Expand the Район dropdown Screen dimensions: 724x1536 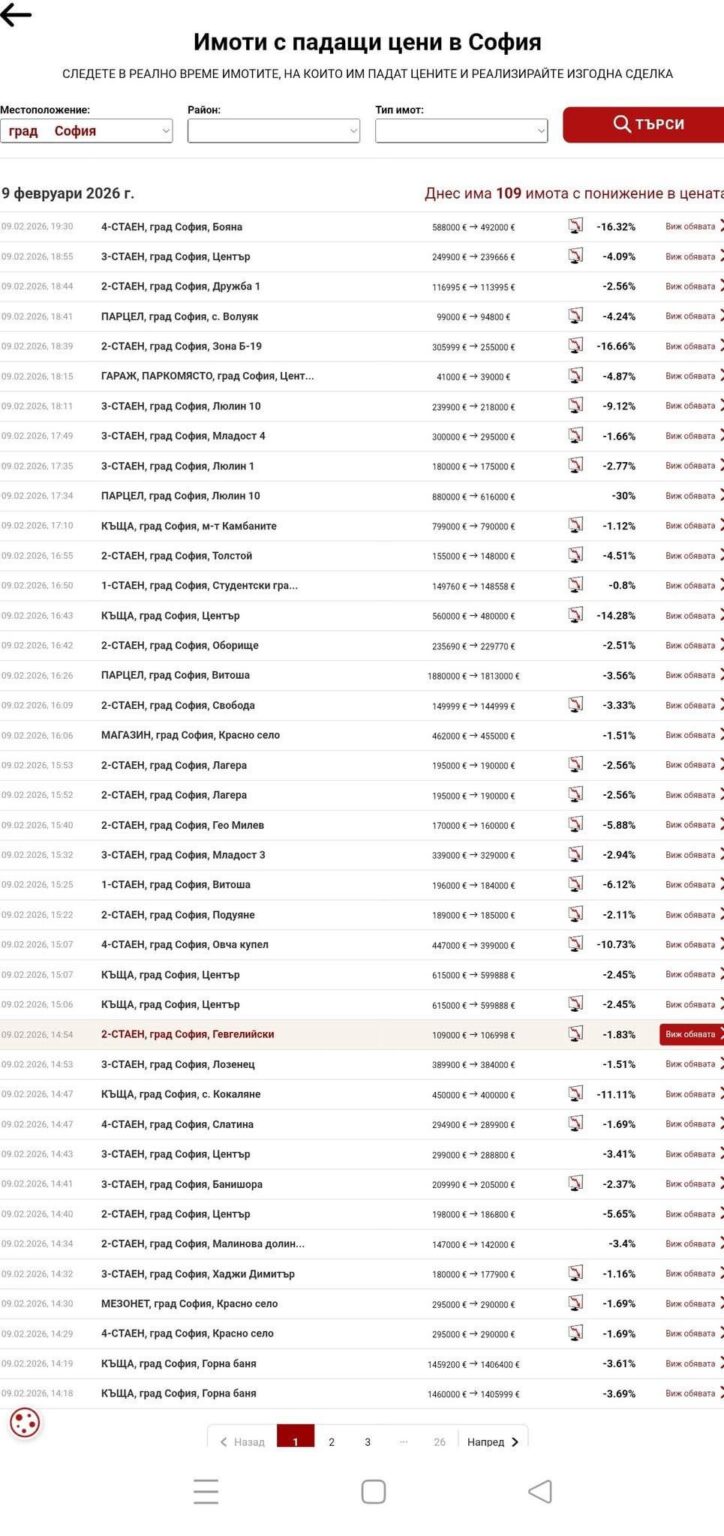point(273,131)
